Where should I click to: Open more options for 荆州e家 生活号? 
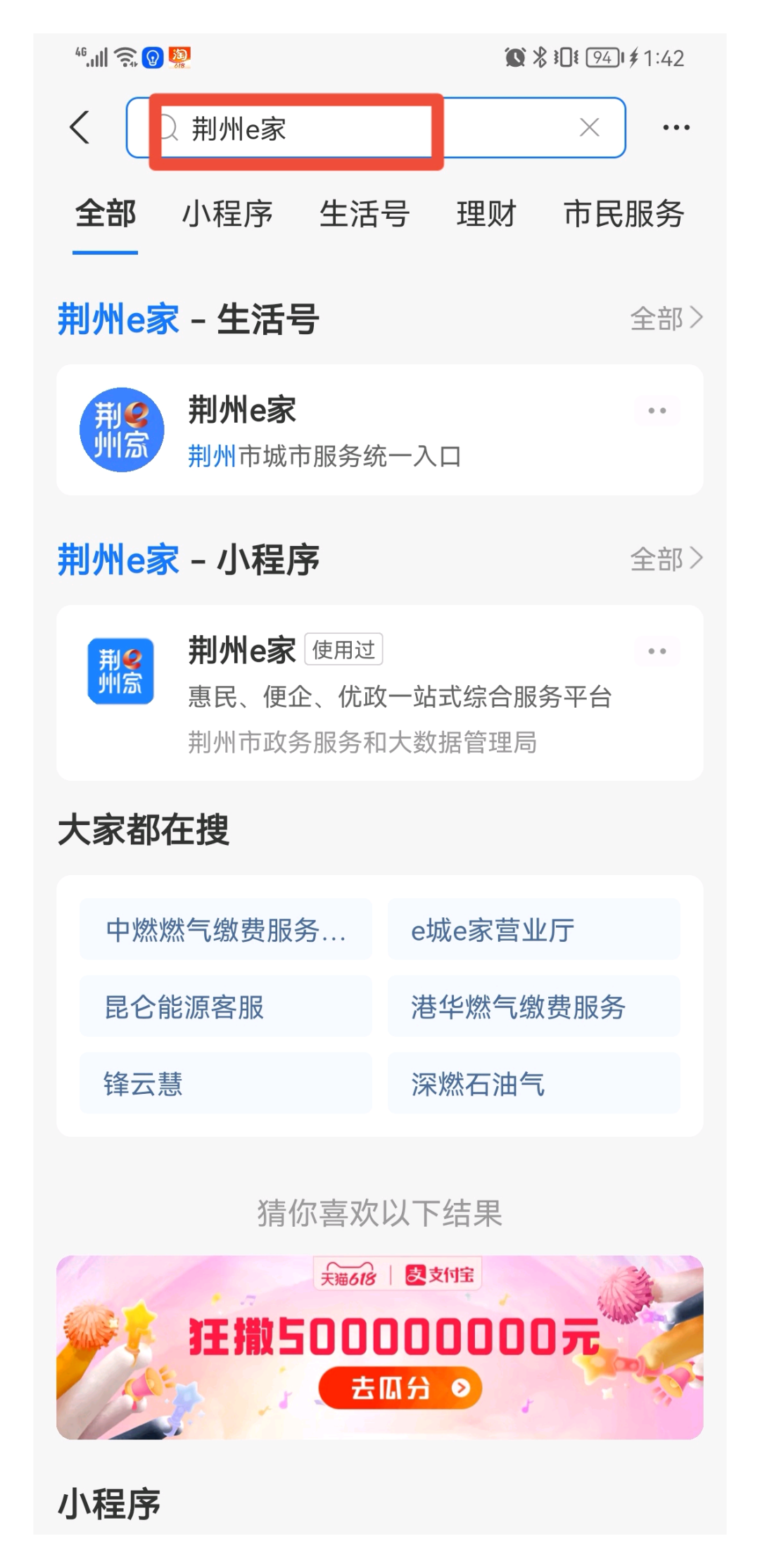657,411
